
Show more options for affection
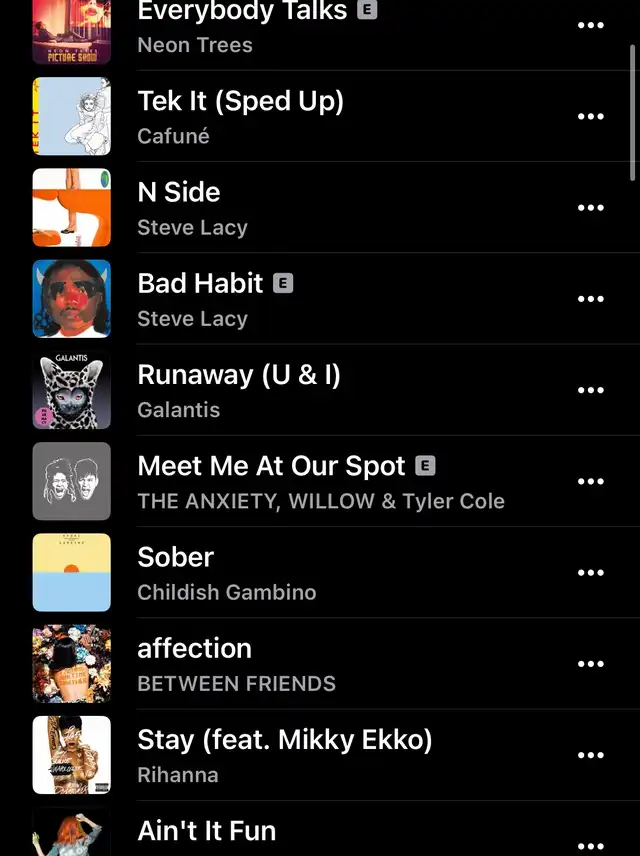click(591, 664)
